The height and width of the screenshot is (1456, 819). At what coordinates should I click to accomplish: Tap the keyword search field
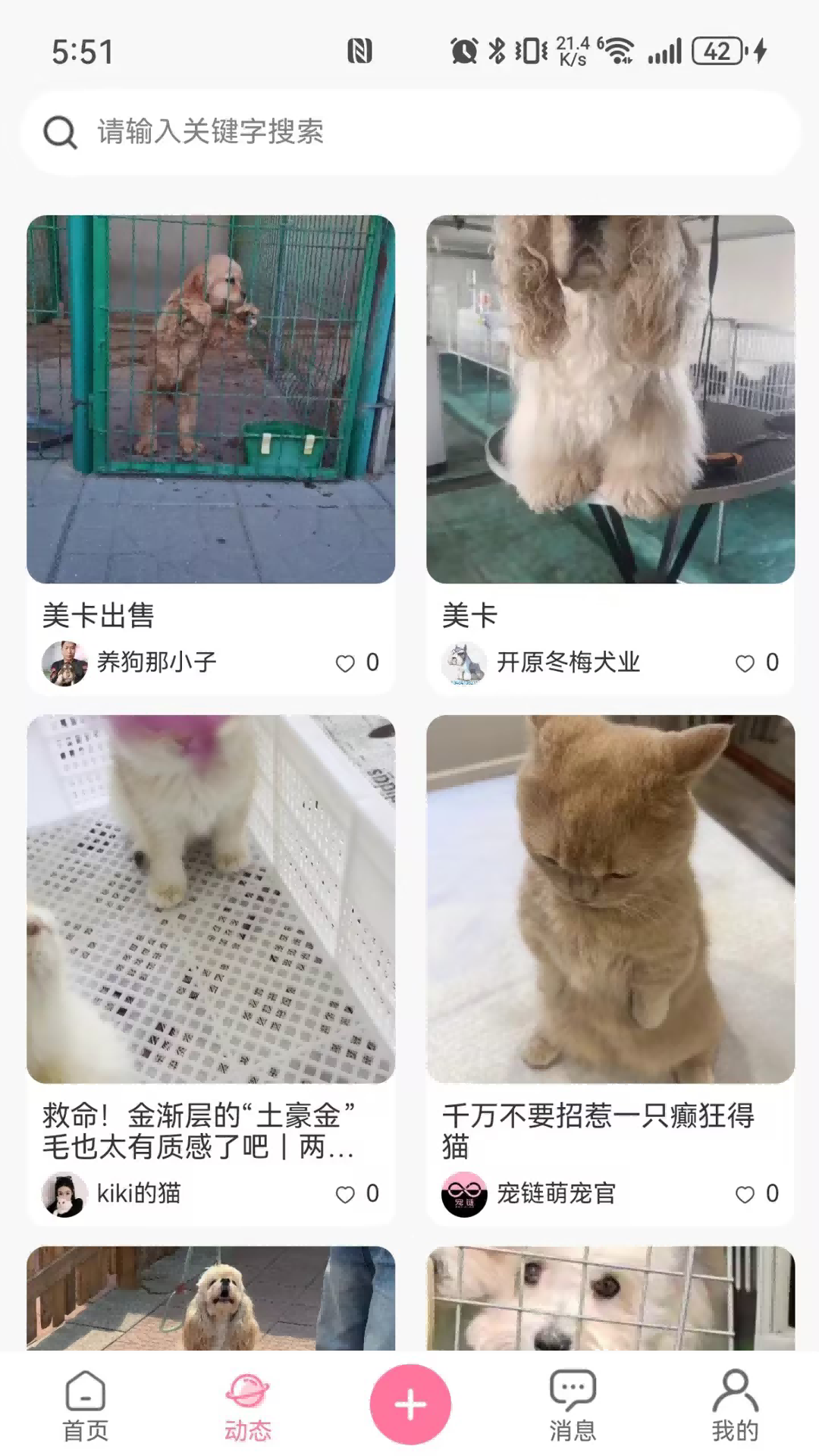click(409, 132)
